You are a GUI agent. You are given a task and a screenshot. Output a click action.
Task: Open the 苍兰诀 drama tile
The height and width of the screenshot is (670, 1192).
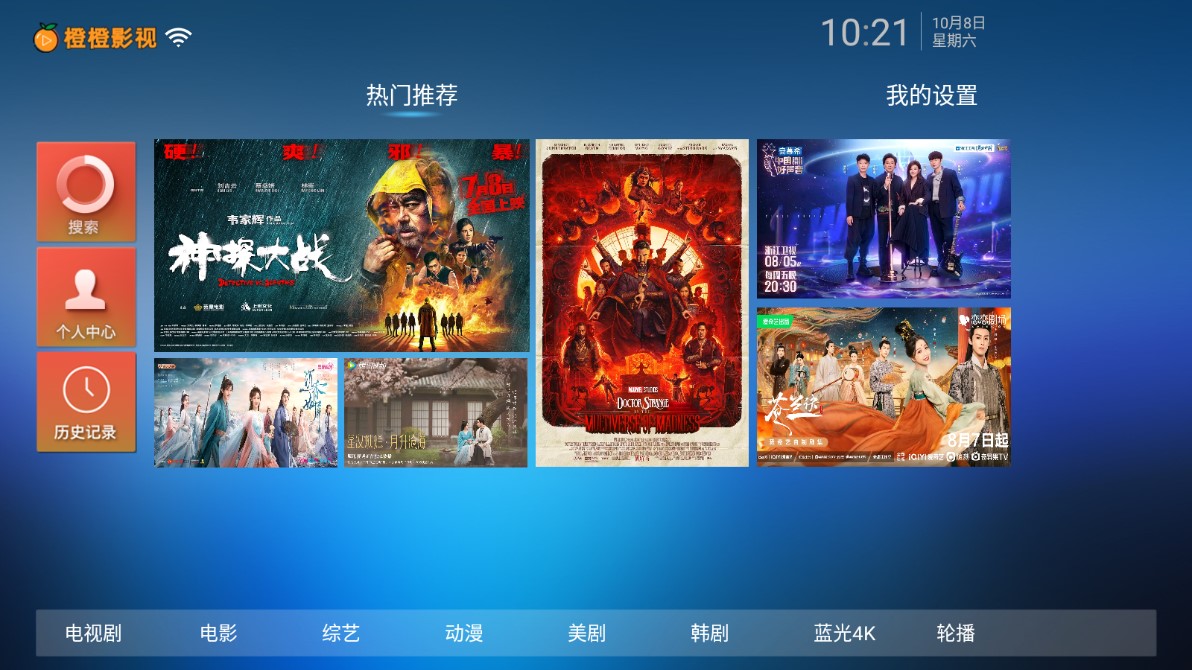[x=884, y=386]
